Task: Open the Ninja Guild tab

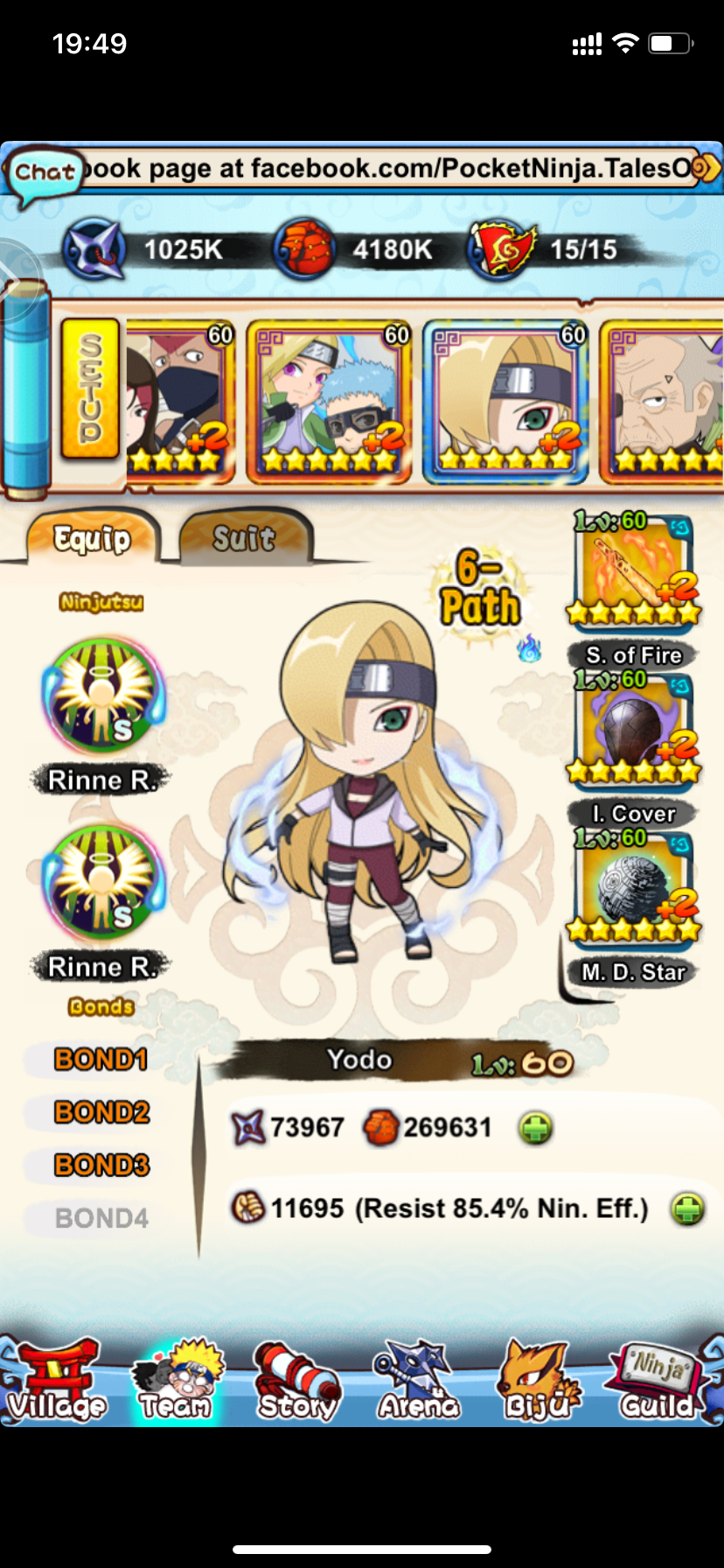Action: click(658, 1382)
